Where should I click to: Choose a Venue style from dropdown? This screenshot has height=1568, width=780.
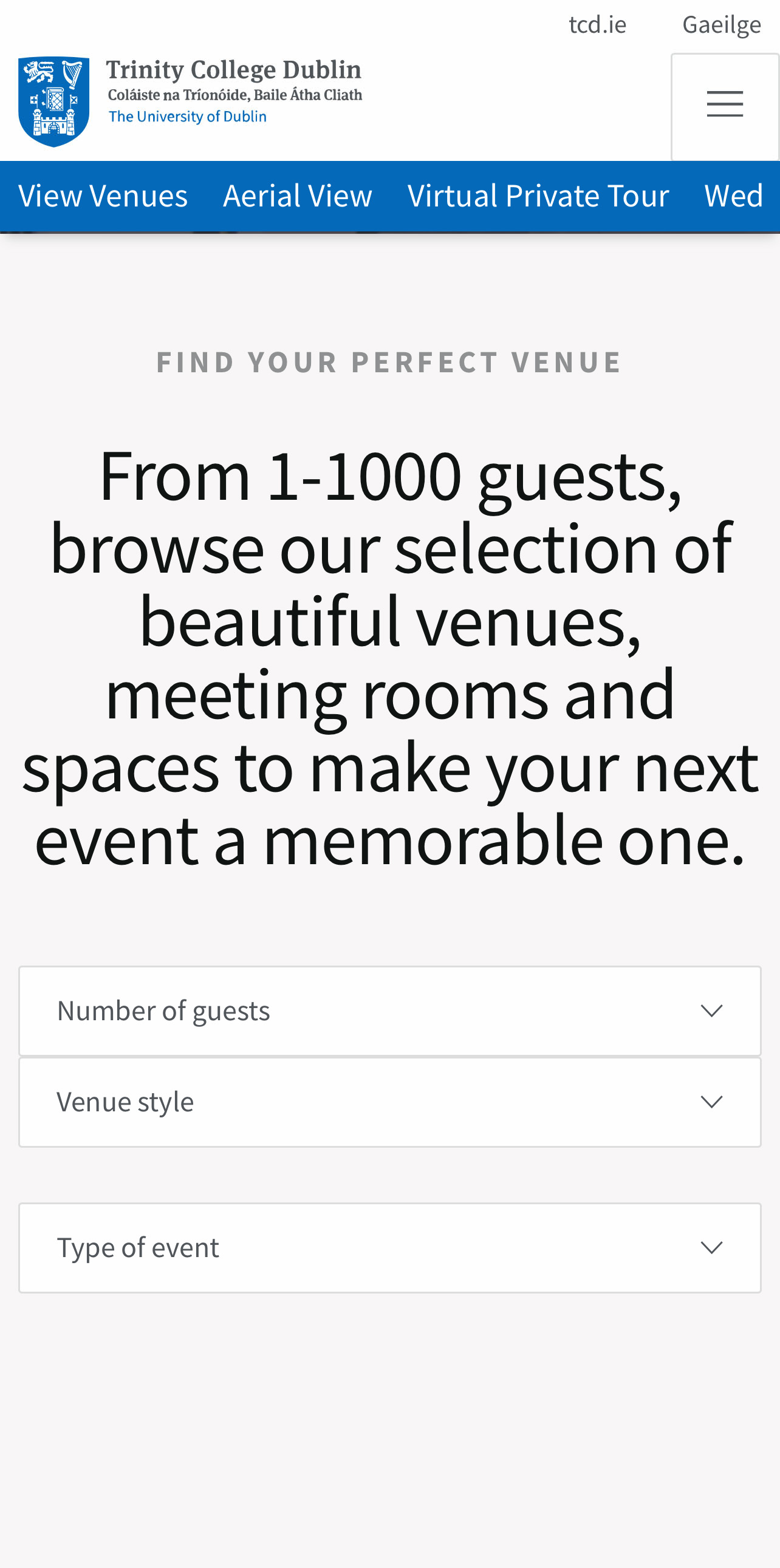pyautogui.click(x=389, y=1102)
